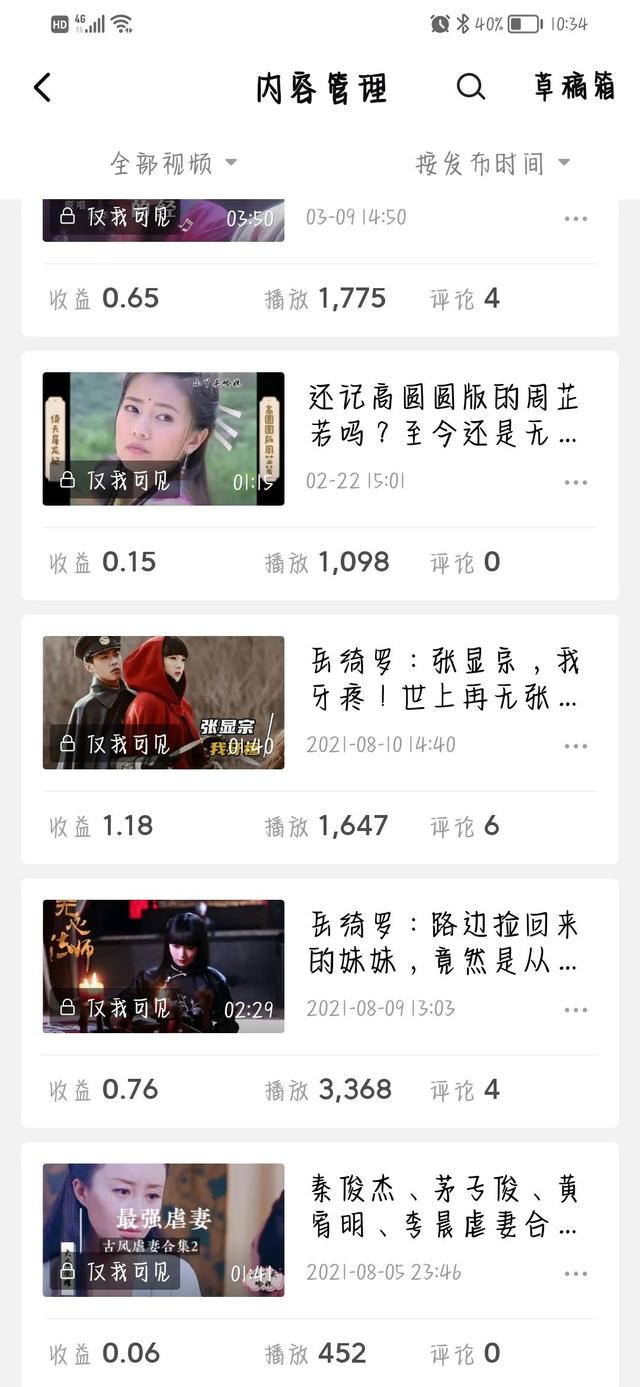
Task: Open the 张显宗，我牙疼 video thumbnail
Action: click(163, 702)
